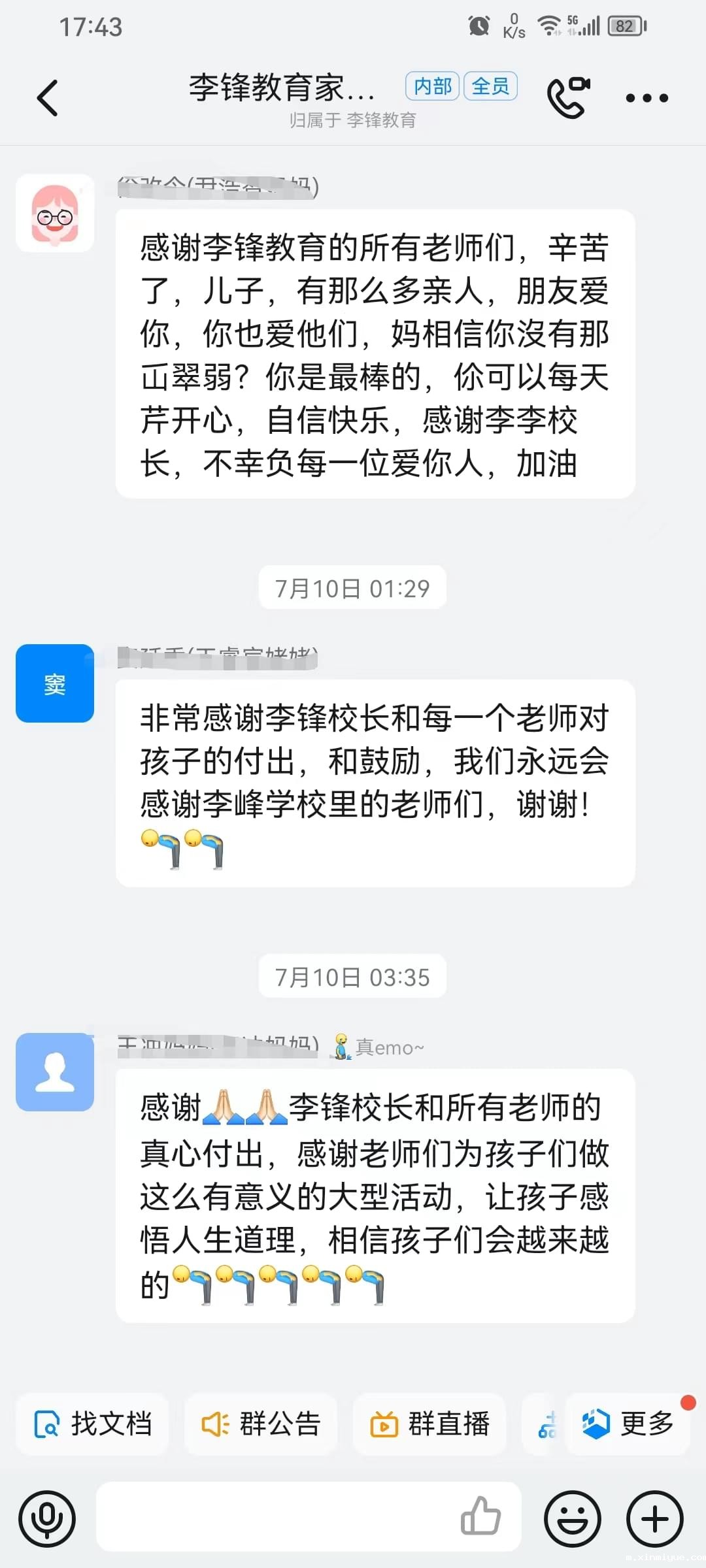This screenshot has height=1568, width=706.
Task: Go back with the left arrow
Action: click(46, 97)
